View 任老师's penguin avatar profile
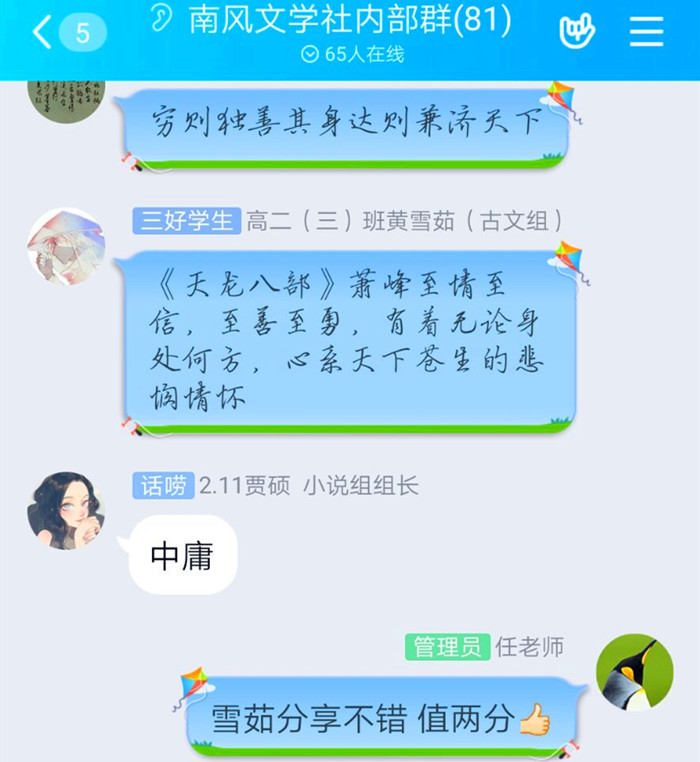This screenshot has height=762, width=700. coord(634,672)
